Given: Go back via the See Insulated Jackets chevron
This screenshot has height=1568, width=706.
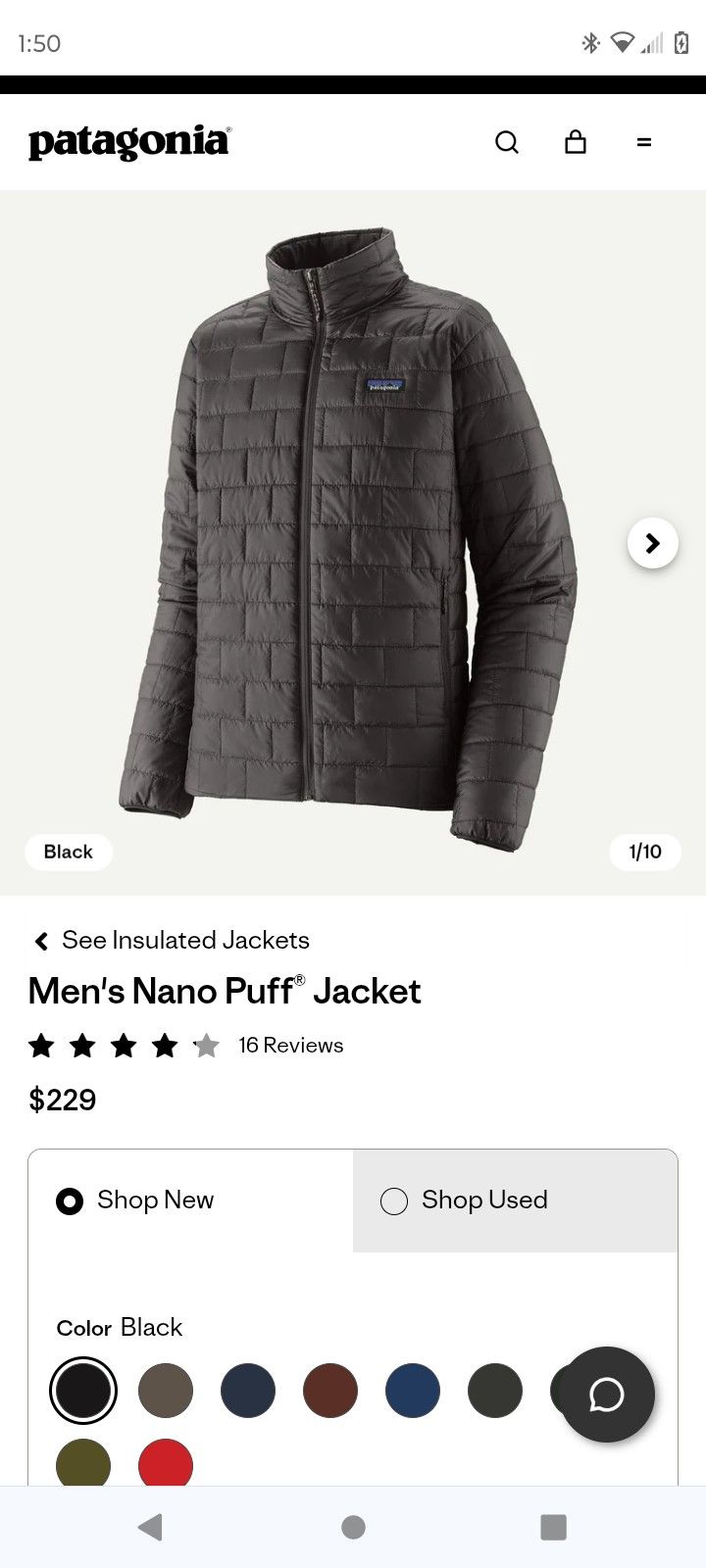Looking at the screenshot, I should point(40,940).
